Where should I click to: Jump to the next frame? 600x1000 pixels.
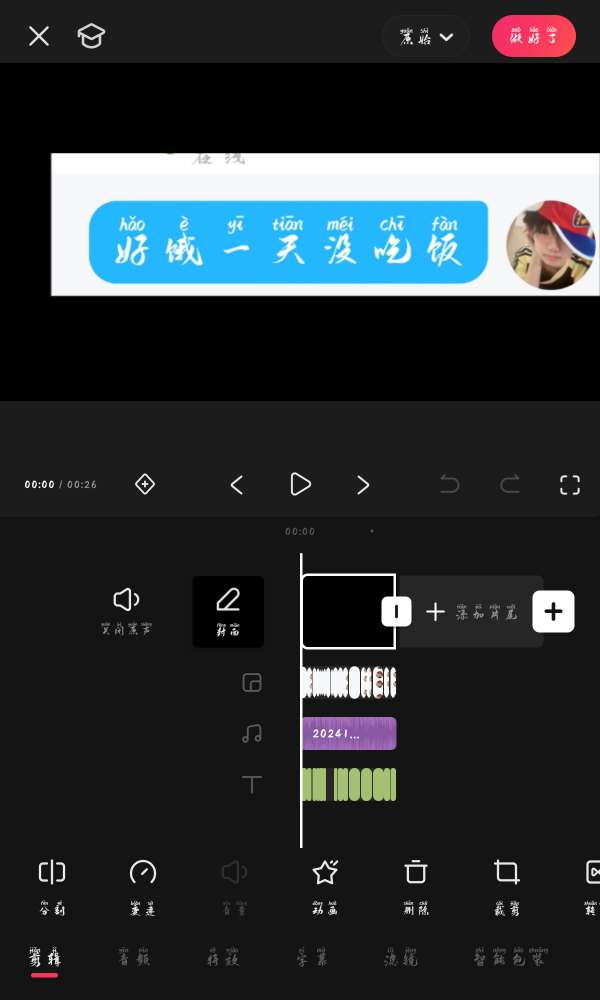click(363, 485)
